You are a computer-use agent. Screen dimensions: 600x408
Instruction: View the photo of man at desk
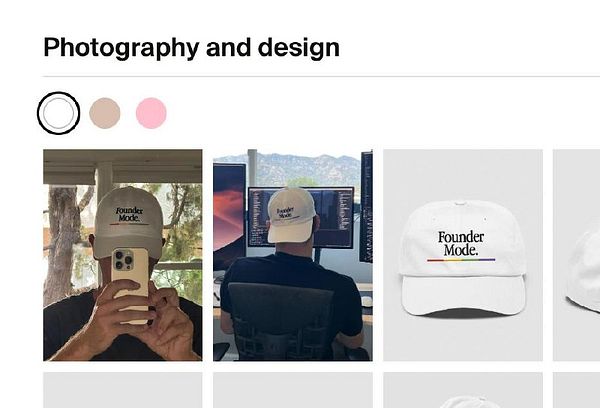click(292, 255)
